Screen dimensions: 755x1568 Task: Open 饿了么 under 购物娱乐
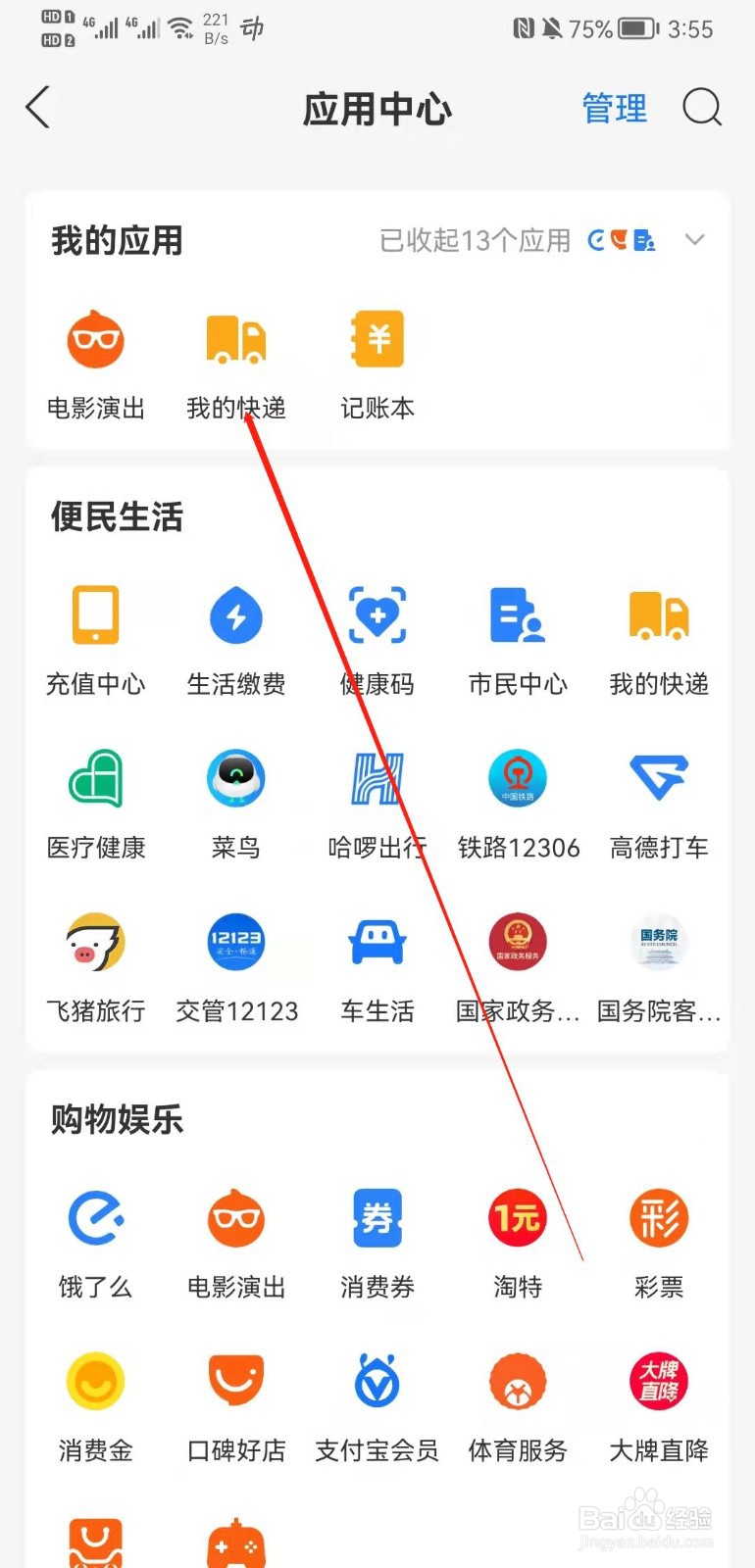(x=95, y=1218)
